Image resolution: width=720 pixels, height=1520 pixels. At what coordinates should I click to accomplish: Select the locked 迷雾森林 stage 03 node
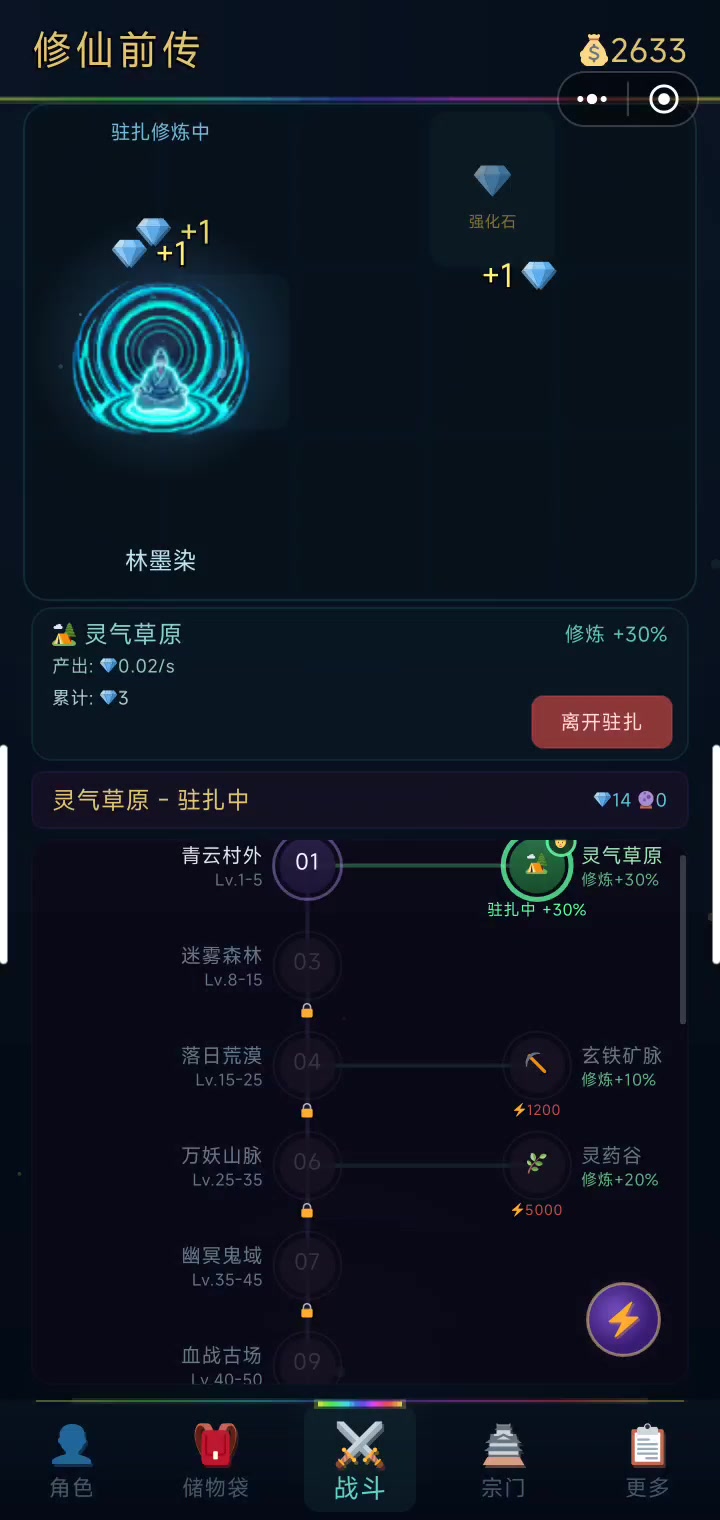point(307,963)
